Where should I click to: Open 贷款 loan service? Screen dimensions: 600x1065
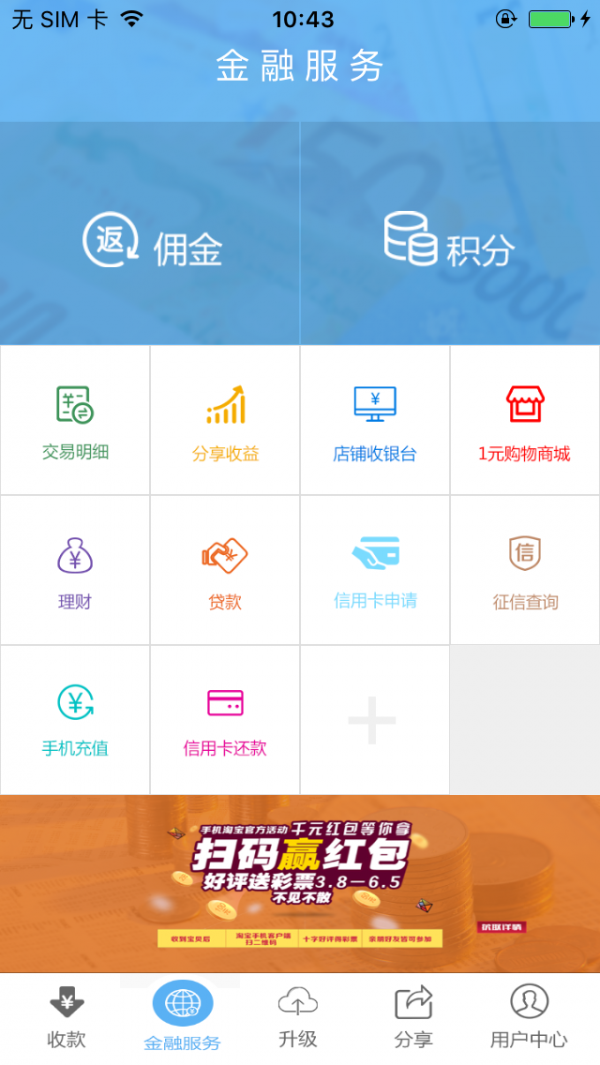(225, 571)
